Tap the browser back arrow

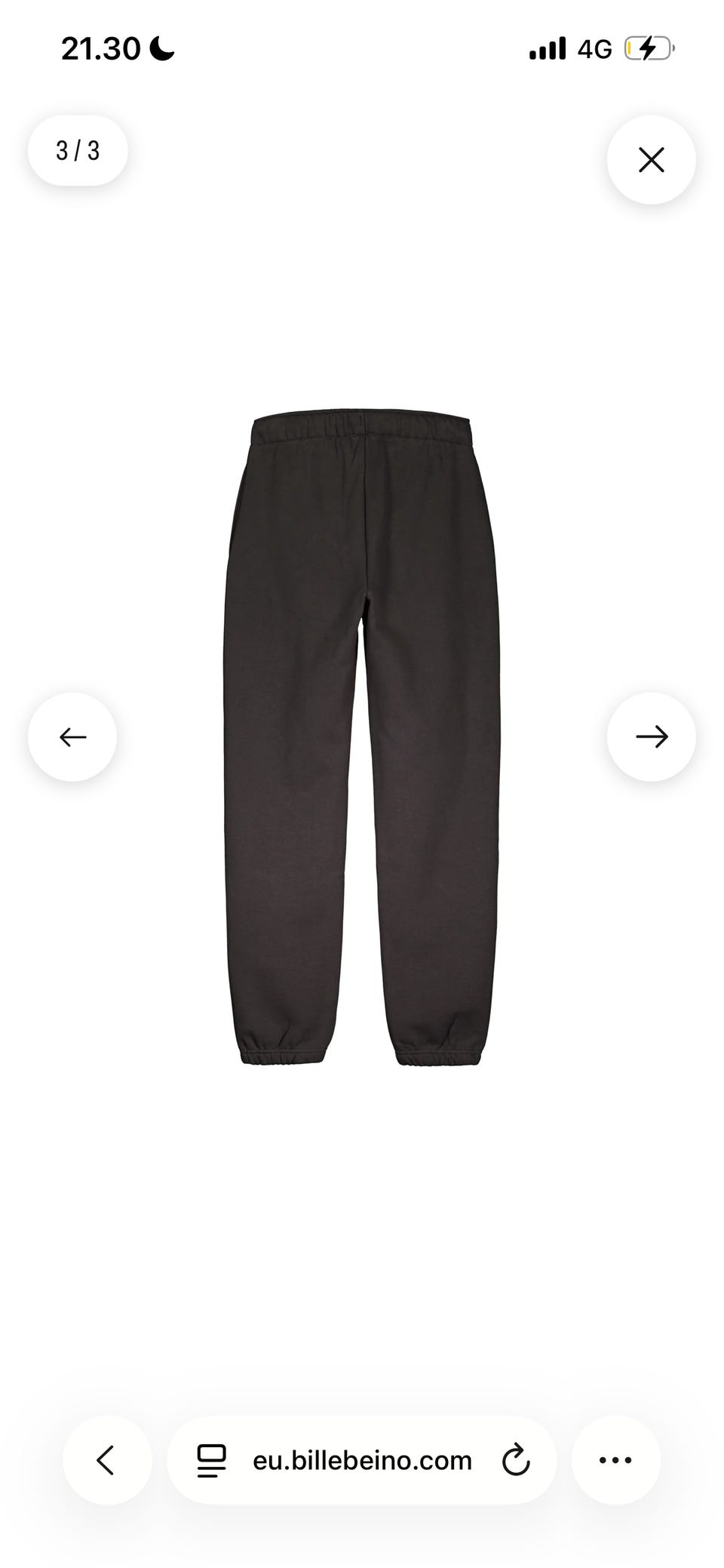107,1460
